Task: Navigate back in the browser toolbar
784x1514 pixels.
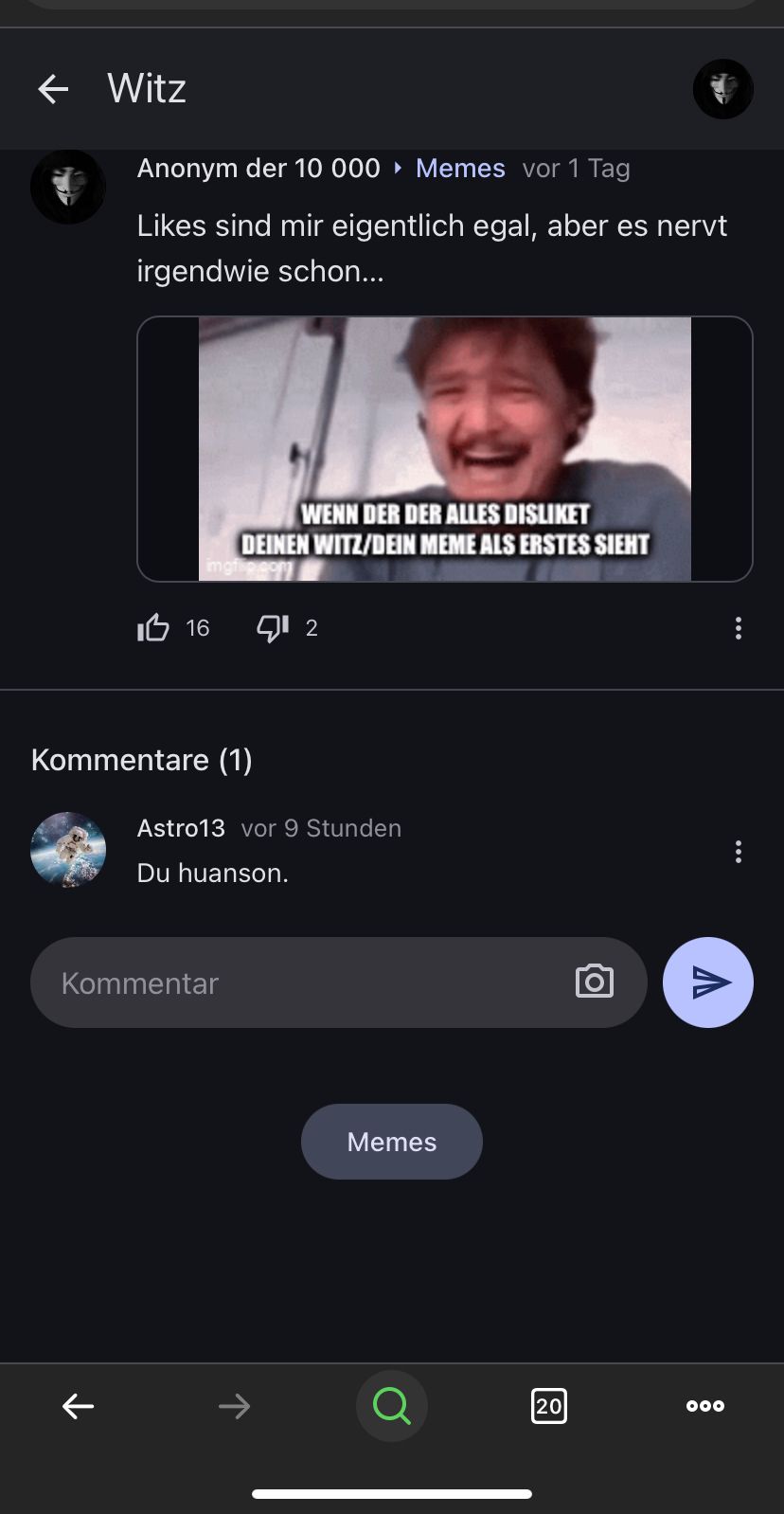Action: point(78,1406)
